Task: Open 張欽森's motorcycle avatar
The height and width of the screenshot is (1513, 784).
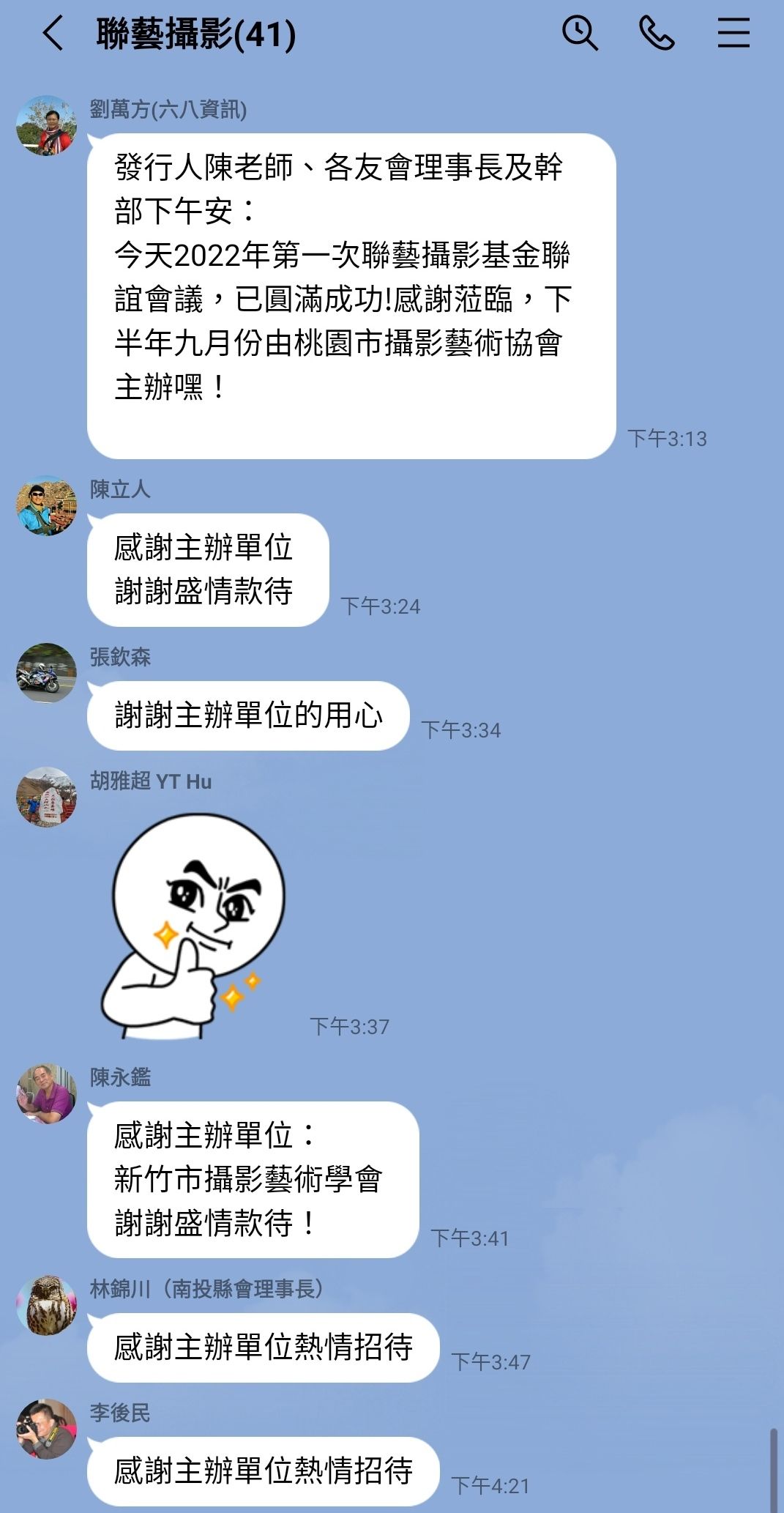Action: tap(47, 673)
